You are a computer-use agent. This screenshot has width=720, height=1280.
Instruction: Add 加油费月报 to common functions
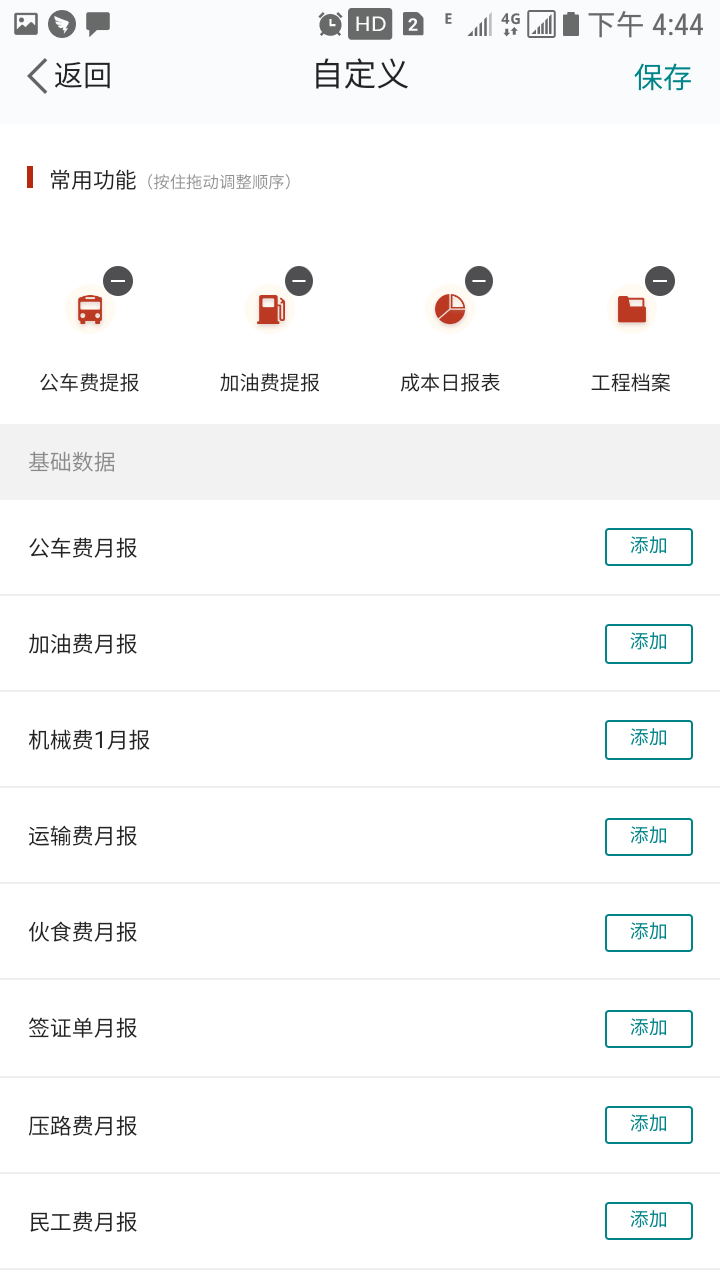coord(648,643)
